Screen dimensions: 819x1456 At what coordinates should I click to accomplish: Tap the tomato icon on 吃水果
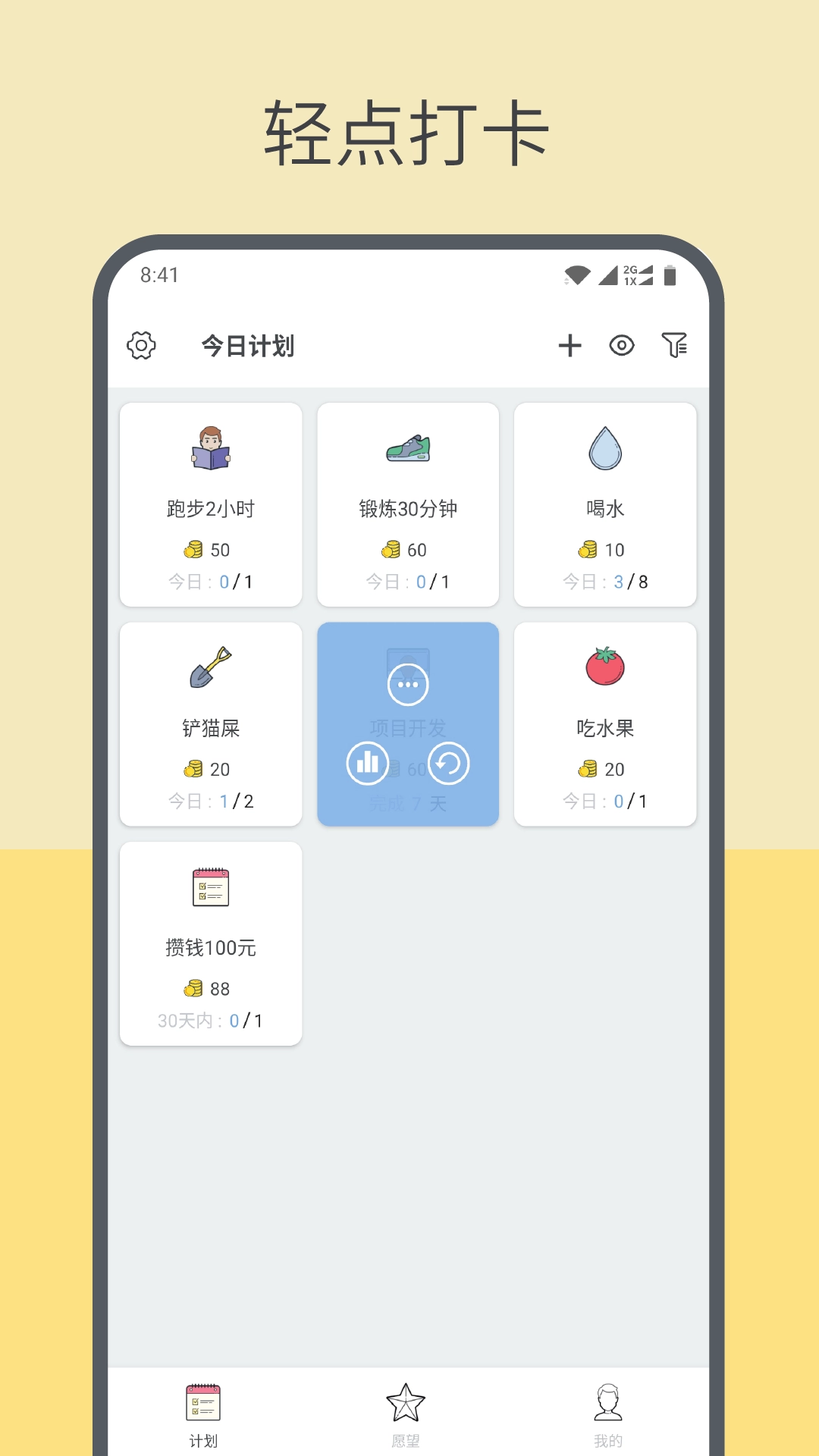click(x=605, y=668)
